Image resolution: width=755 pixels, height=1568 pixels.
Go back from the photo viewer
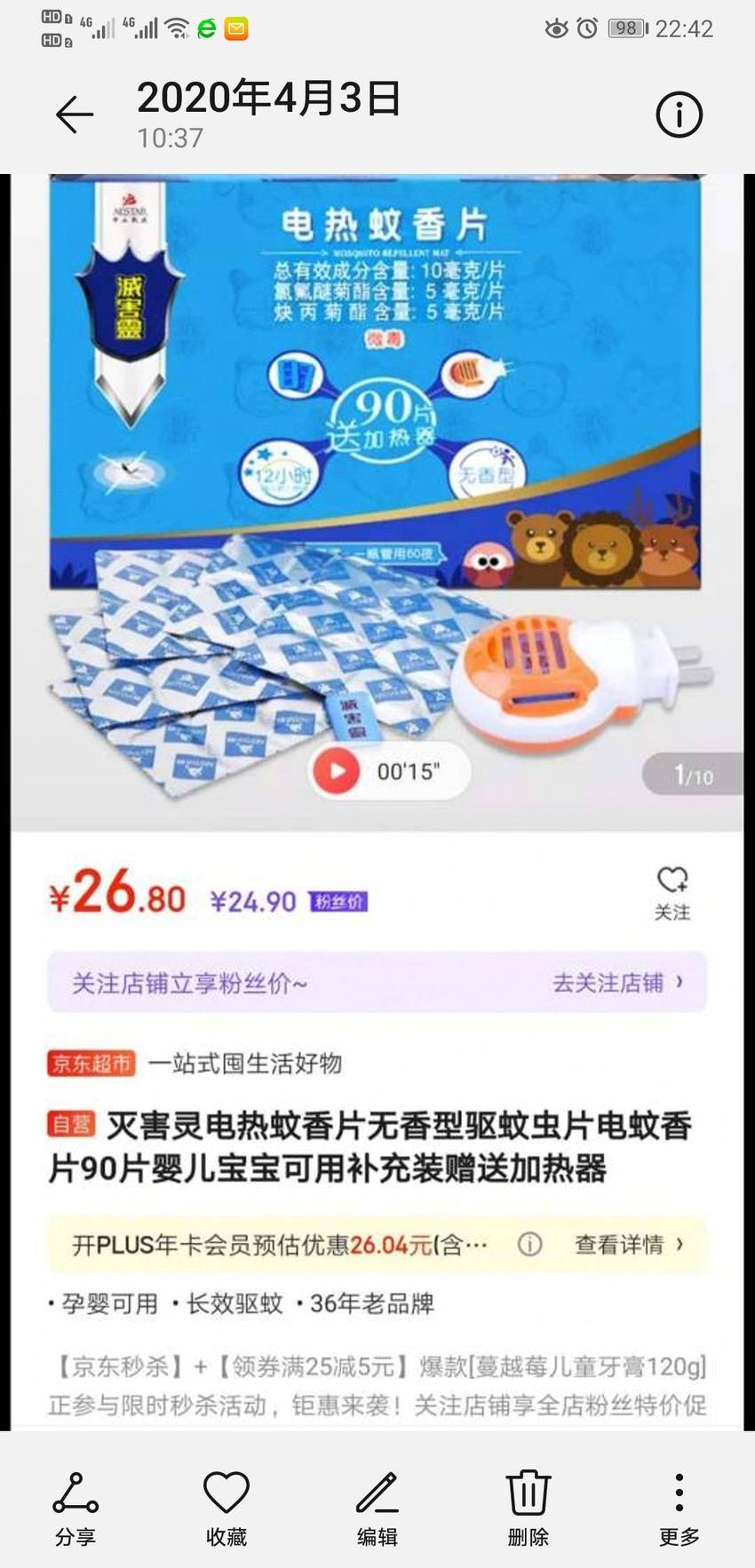point(75,115)
